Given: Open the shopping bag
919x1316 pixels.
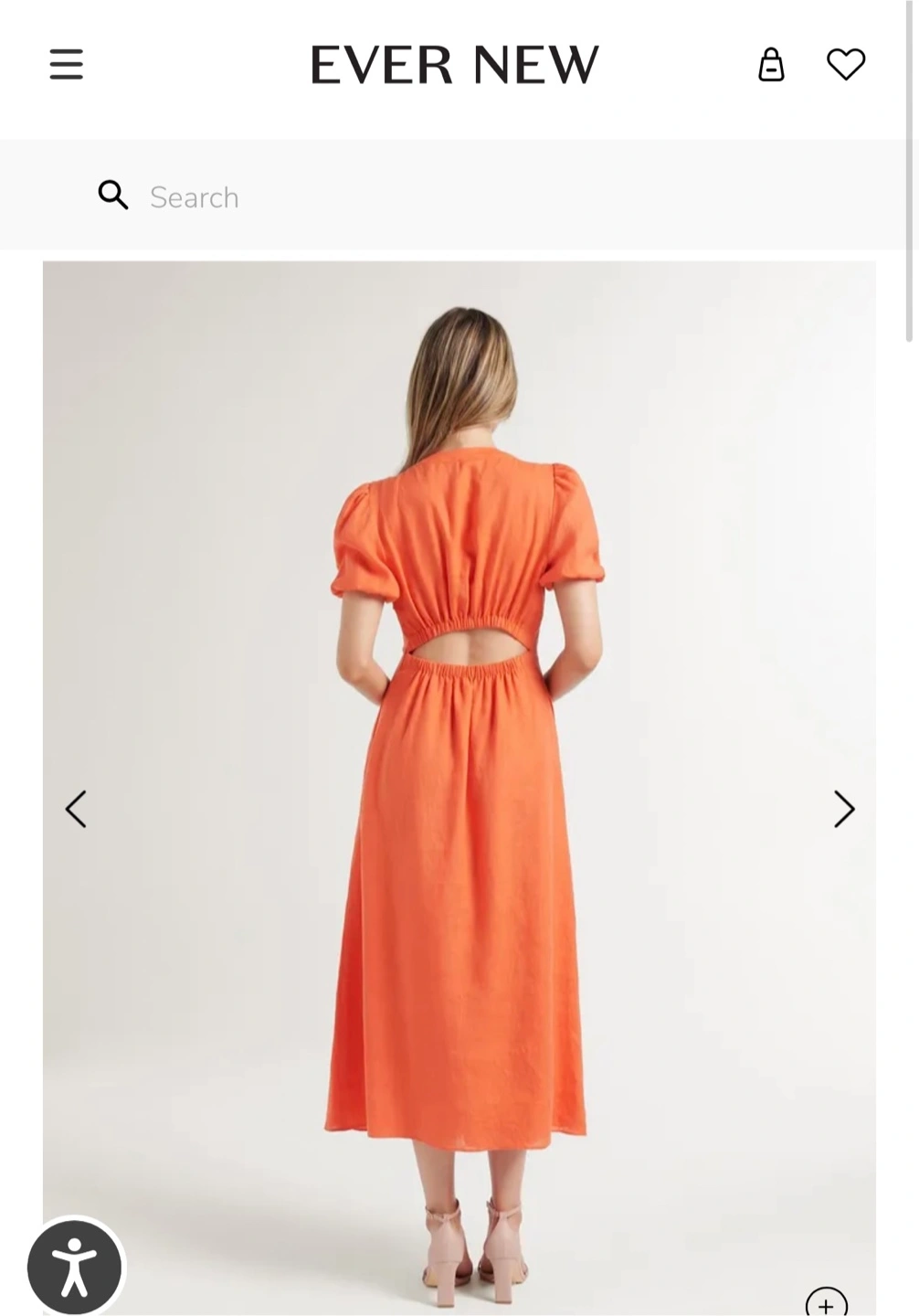Looking at the screenshot, I should tap(771, 65).
